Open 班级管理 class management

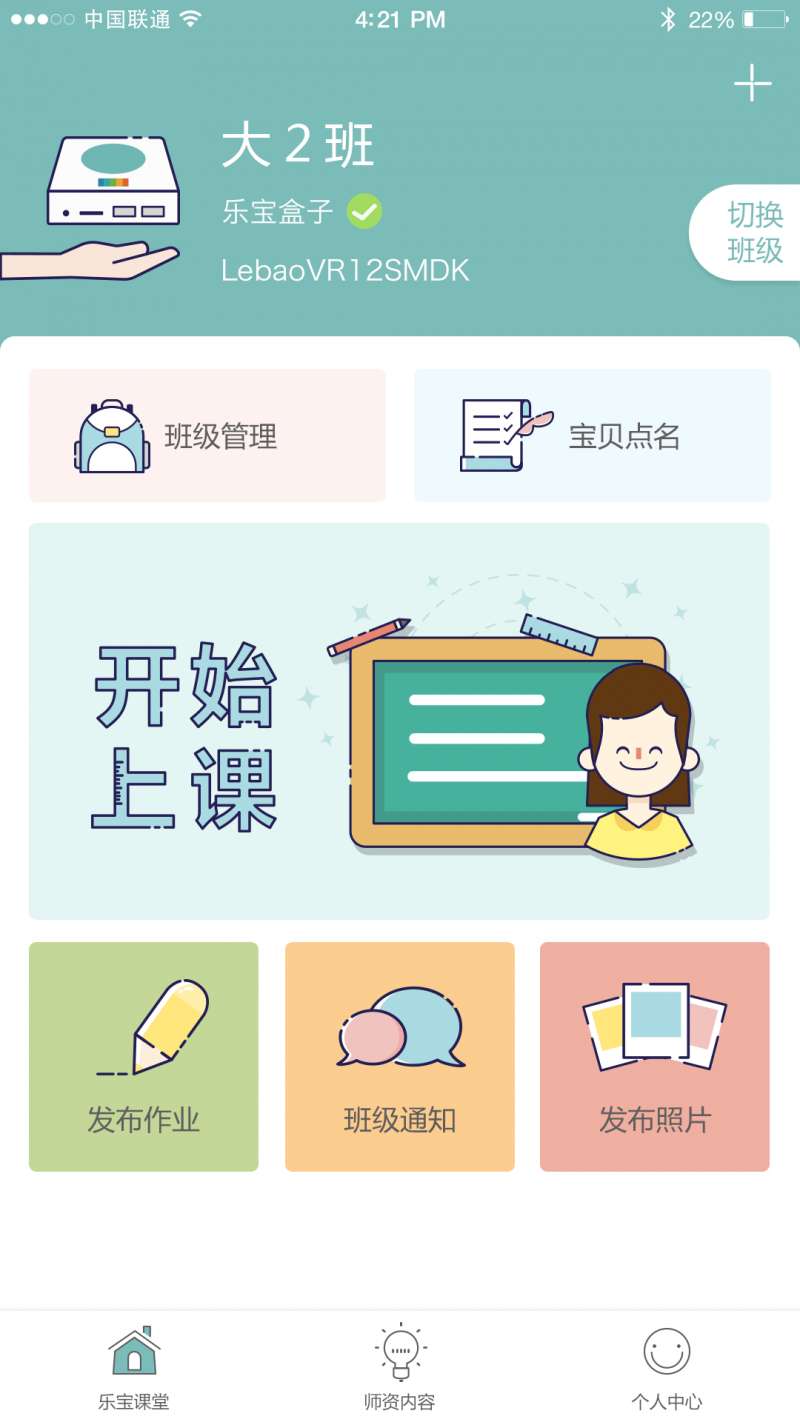click(x=207, y=436)
